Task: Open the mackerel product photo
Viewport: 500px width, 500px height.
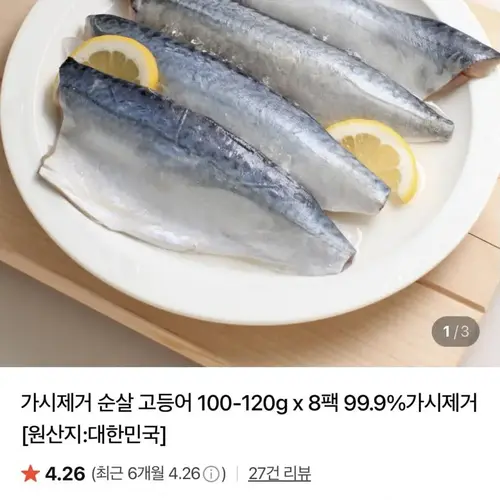Action: tap(250, 183)
